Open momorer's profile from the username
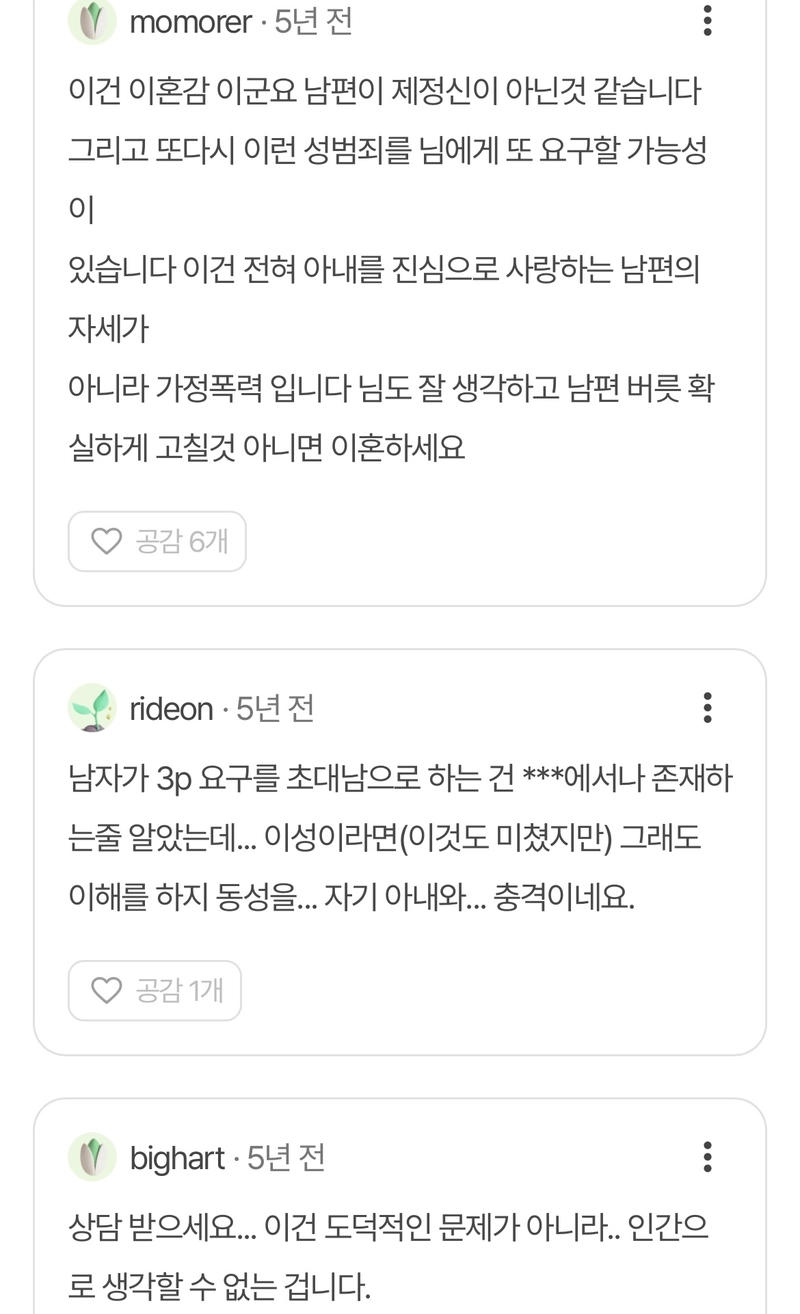The image size is (800, 1314). coord(190,21)
